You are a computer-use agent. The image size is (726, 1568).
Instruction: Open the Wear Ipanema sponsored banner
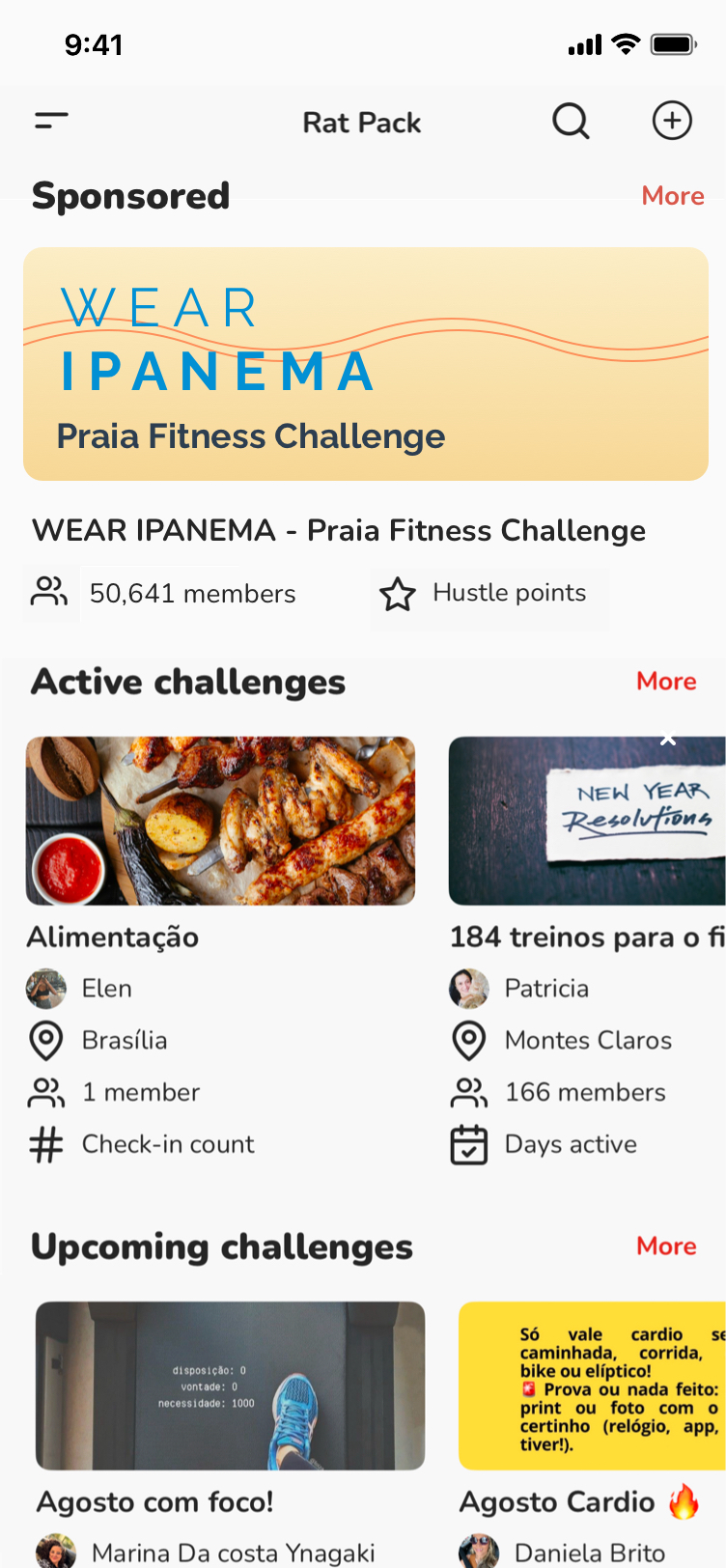coord(365,364)
